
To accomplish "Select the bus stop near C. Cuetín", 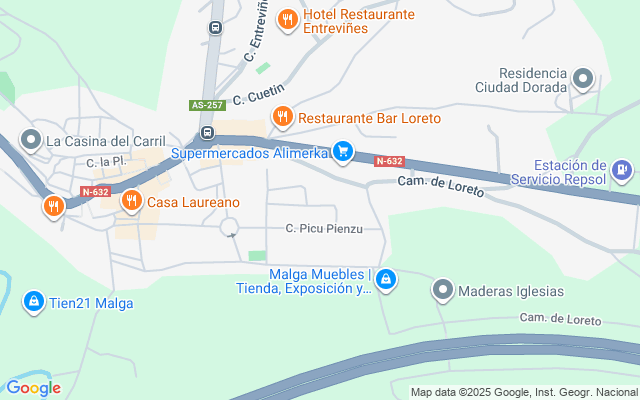I will [x=207, y=133].
